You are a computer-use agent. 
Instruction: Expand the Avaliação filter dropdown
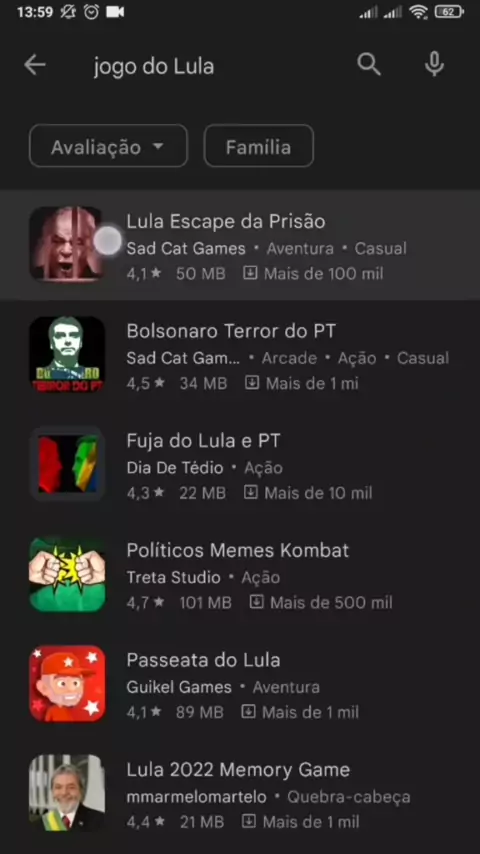(x=108, y=146)
